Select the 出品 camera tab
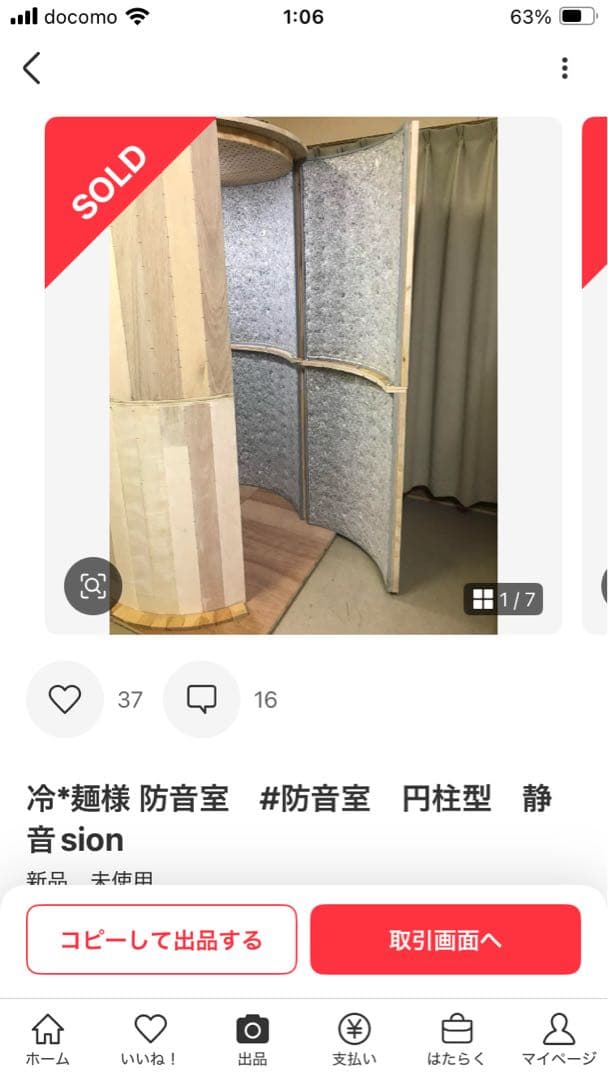This screenshot has height=1080, width=608. [252, 1038]
